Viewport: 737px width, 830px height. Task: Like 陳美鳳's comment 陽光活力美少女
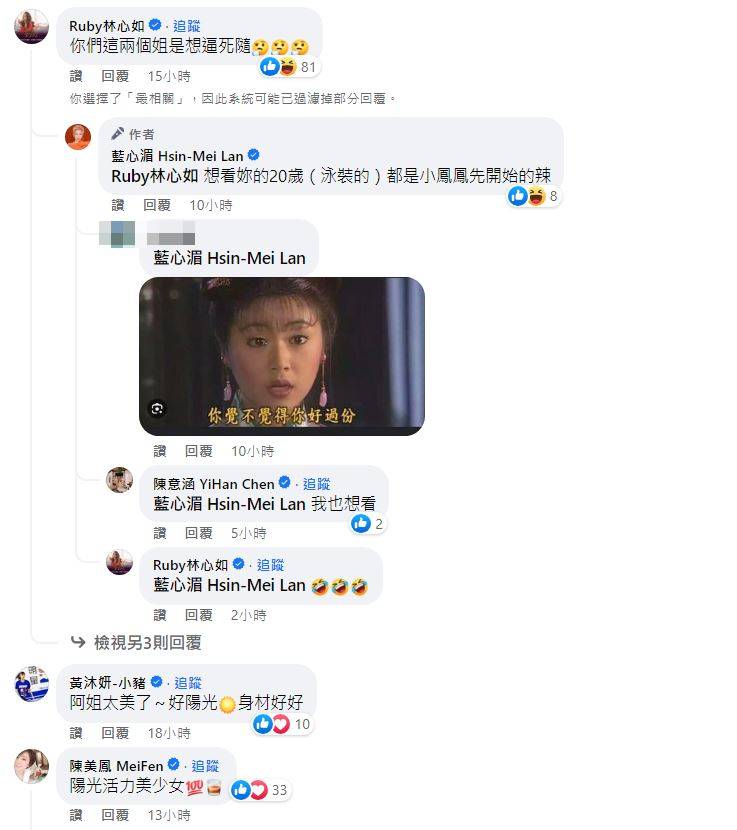(76, 816)
